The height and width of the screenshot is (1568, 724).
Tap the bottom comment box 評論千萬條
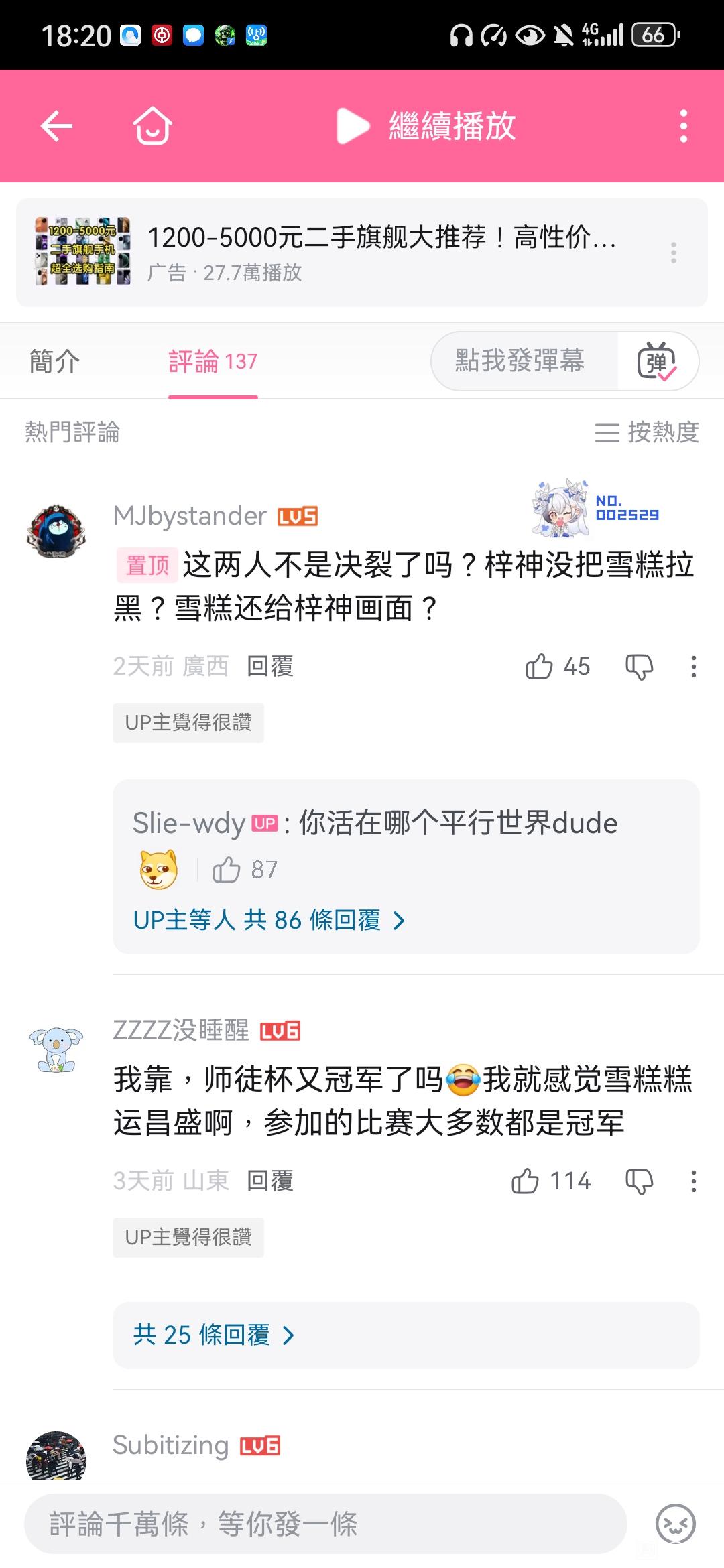point(325,1524)
